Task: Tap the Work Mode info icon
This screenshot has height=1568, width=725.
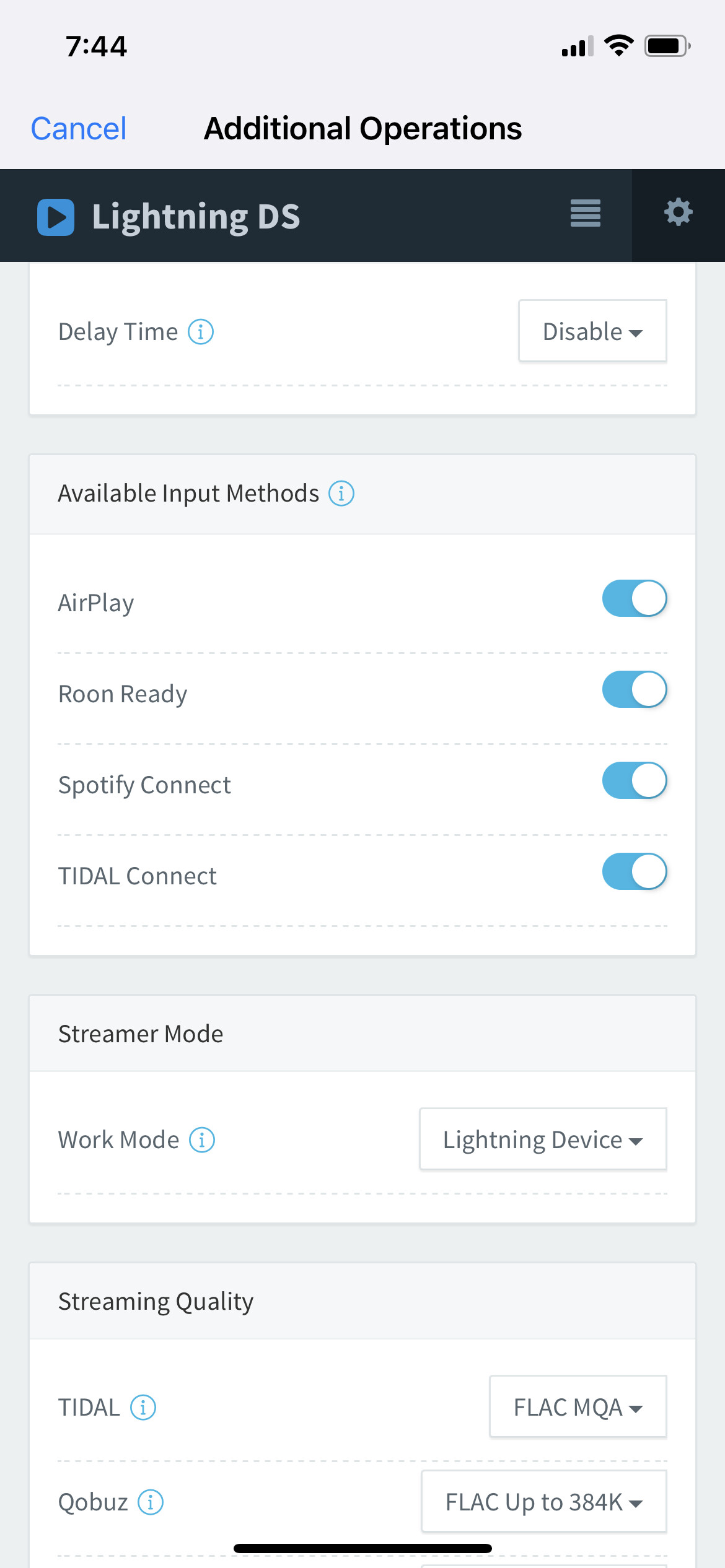Action: point(202,1139)
